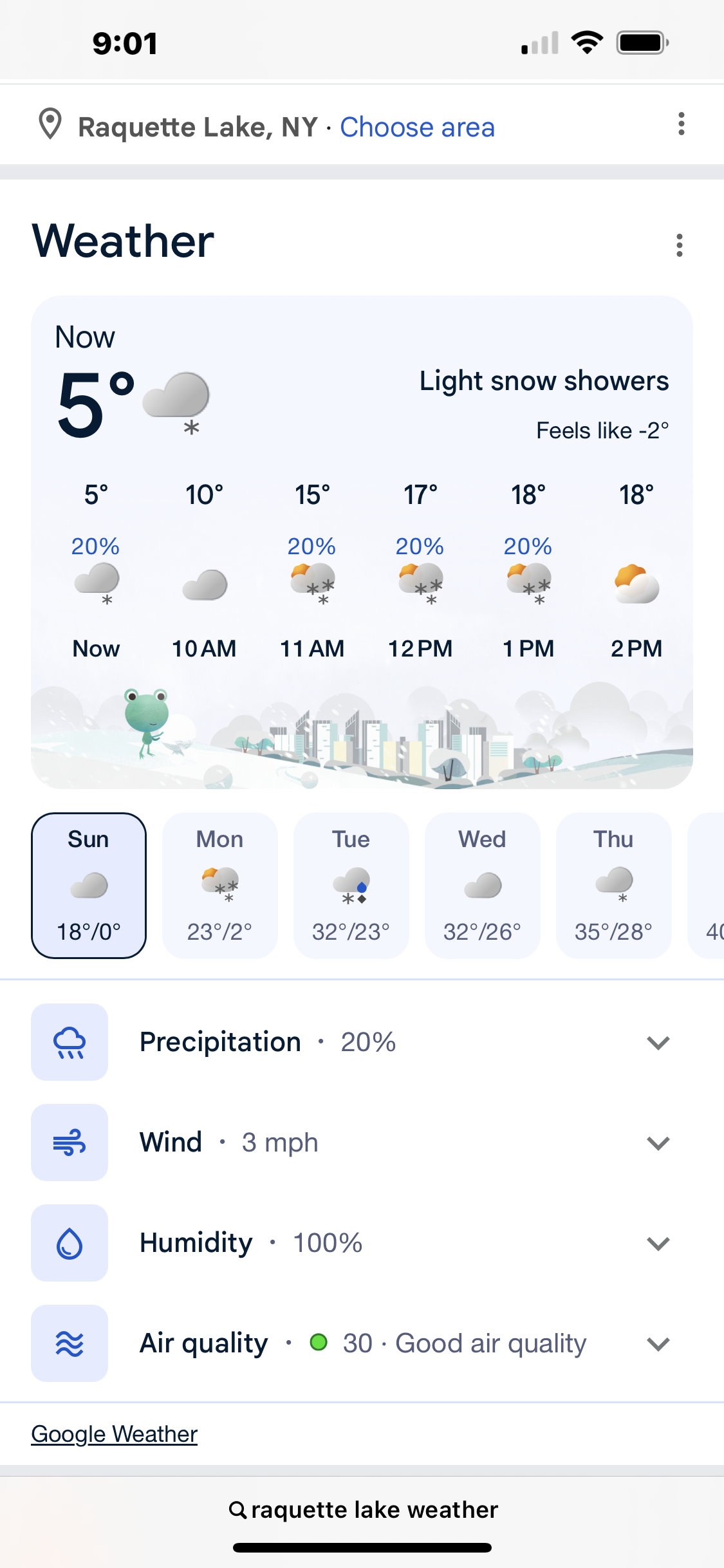Image resolution: width=724 pixels, height=1568 pixels.
Task: Open the Google Weather link
Action: click(x=114, y=1434)
